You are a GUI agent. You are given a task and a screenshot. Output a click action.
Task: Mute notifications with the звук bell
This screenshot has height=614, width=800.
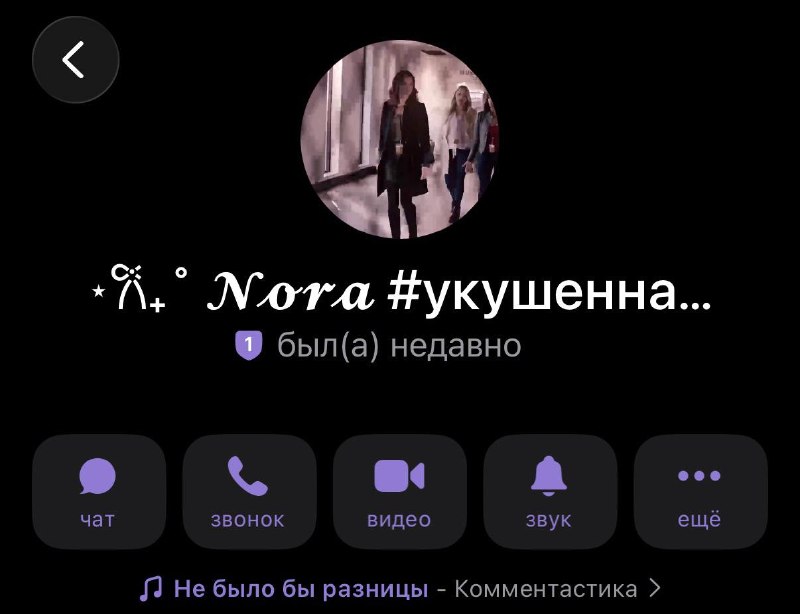click(x=550, y=492)
